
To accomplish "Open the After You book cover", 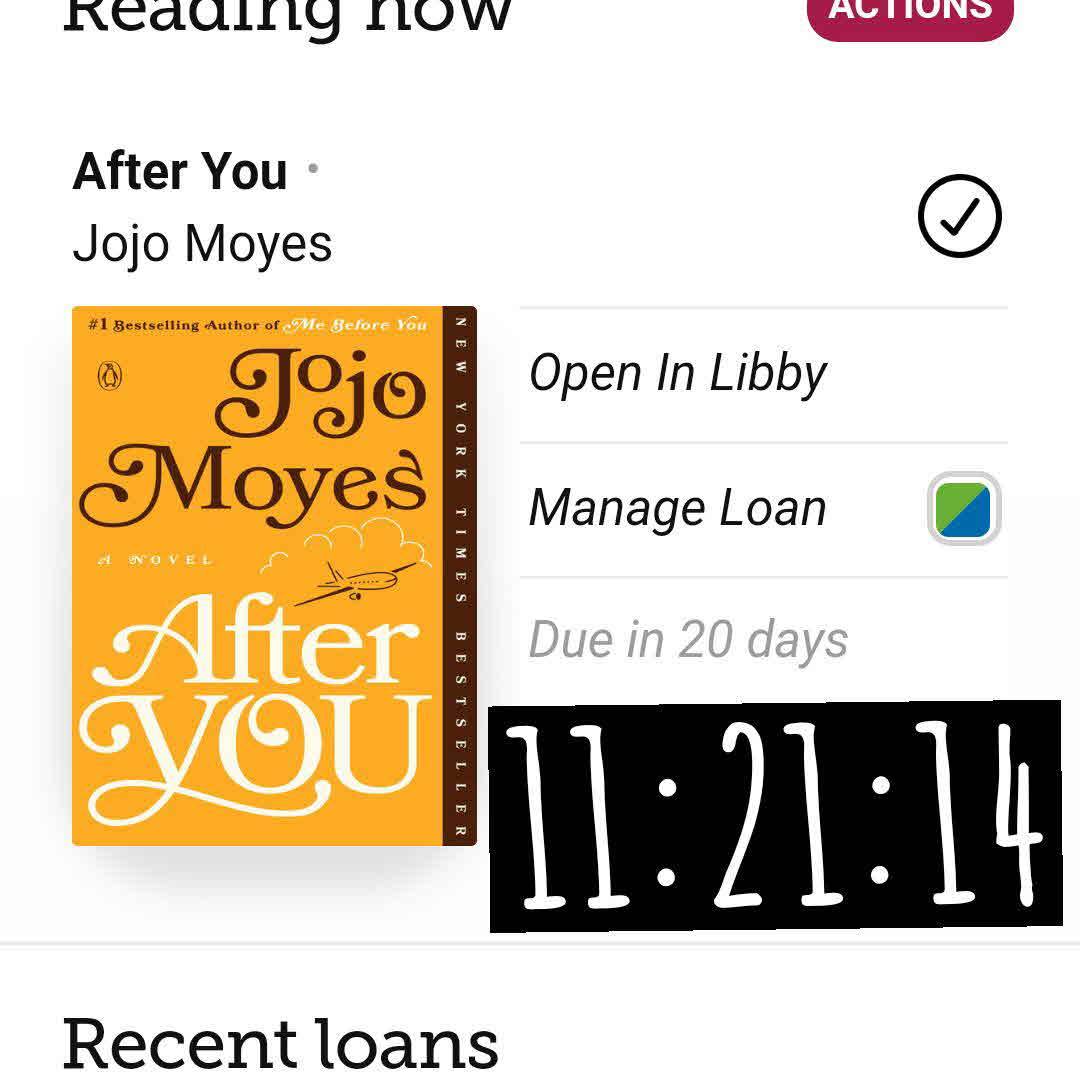I will click(x=274, y=576).
